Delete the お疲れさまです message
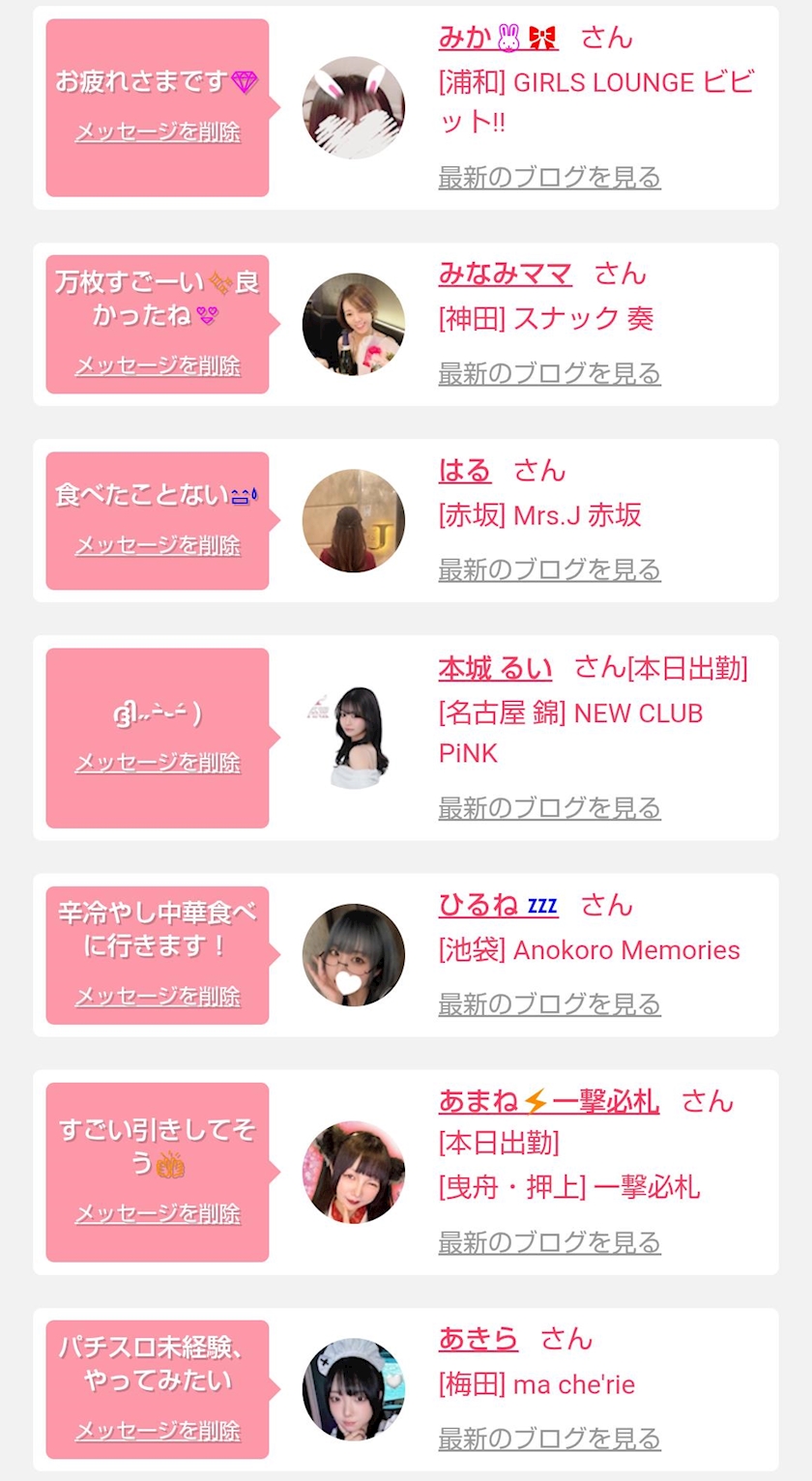Viewport: 812px width, 1481px height. tap(158, 132)
